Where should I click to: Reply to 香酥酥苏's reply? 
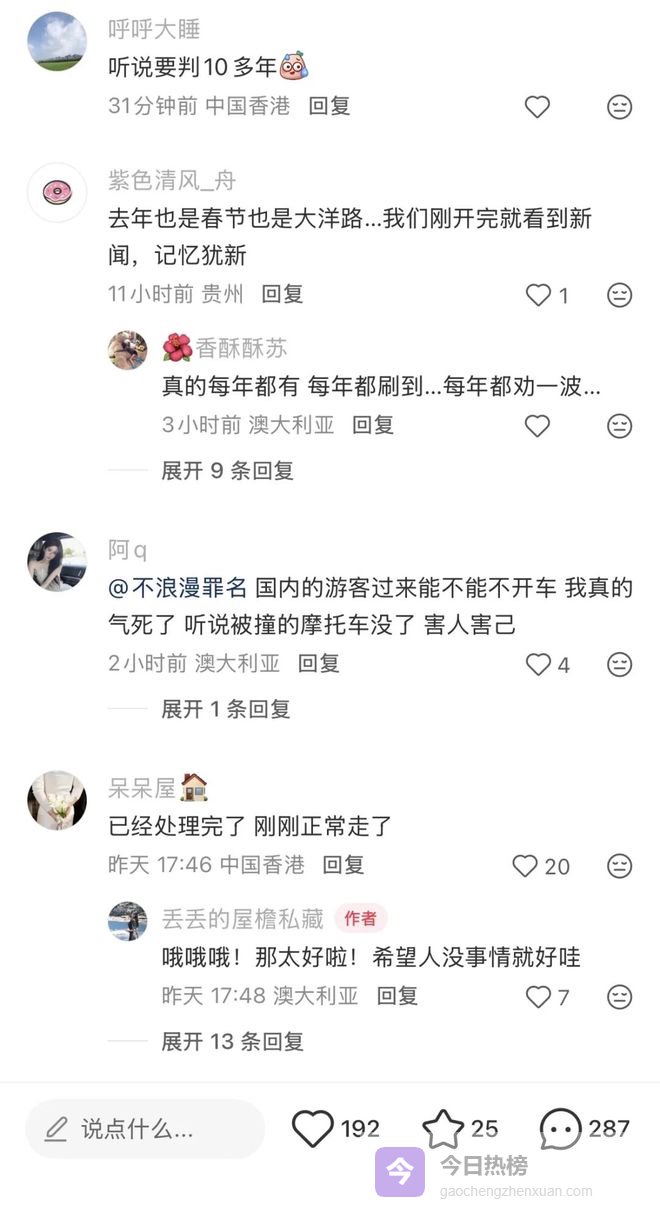[372, 425]
